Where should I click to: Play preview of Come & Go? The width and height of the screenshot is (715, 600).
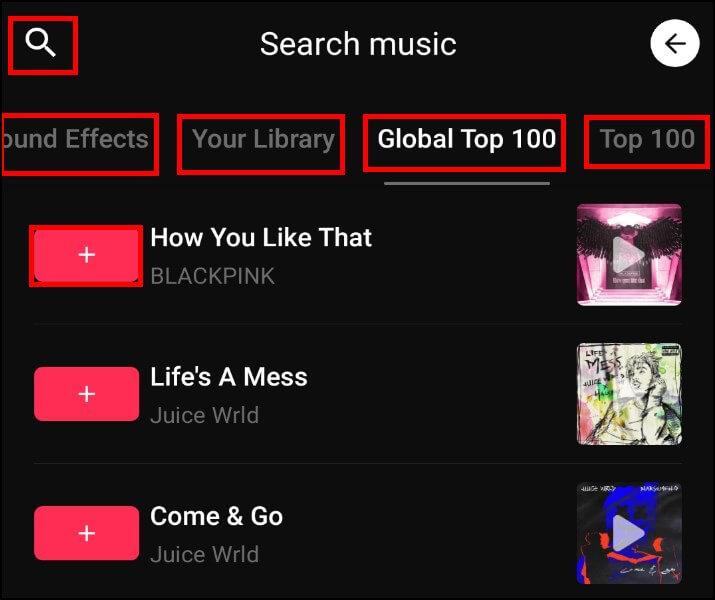coord(629,533)
